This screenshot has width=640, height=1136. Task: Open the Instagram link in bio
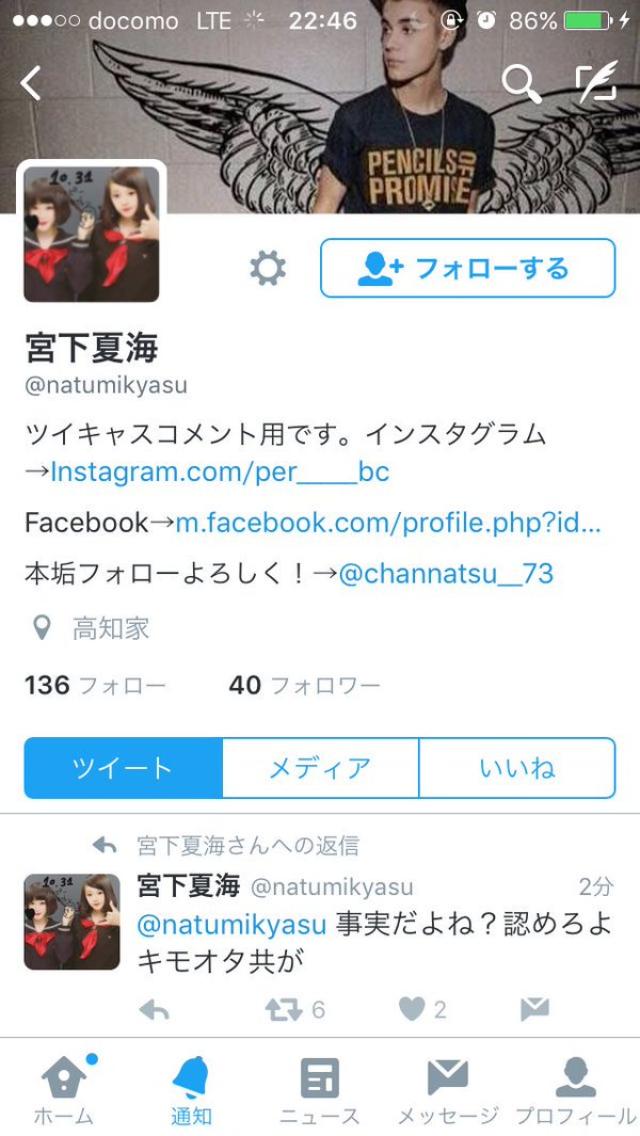coord(219,471)
